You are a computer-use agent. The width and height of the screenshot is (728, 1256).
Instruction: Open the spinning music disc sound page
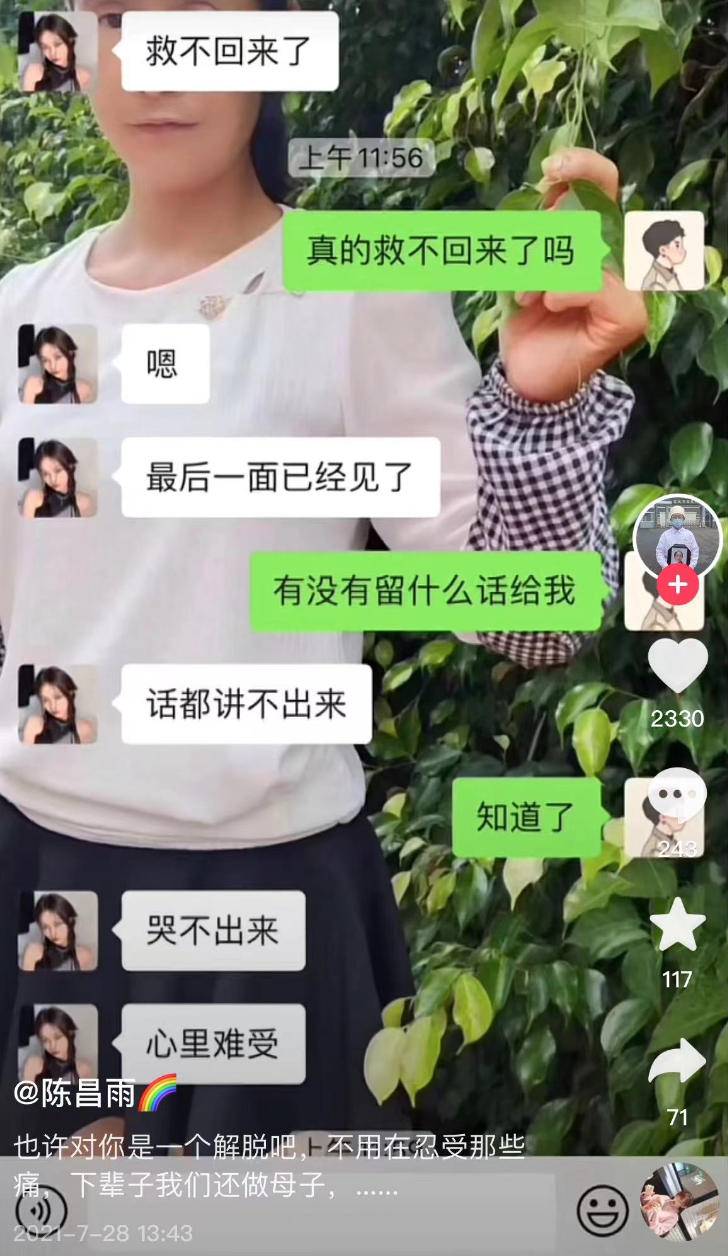click(x=679, y=1201)
